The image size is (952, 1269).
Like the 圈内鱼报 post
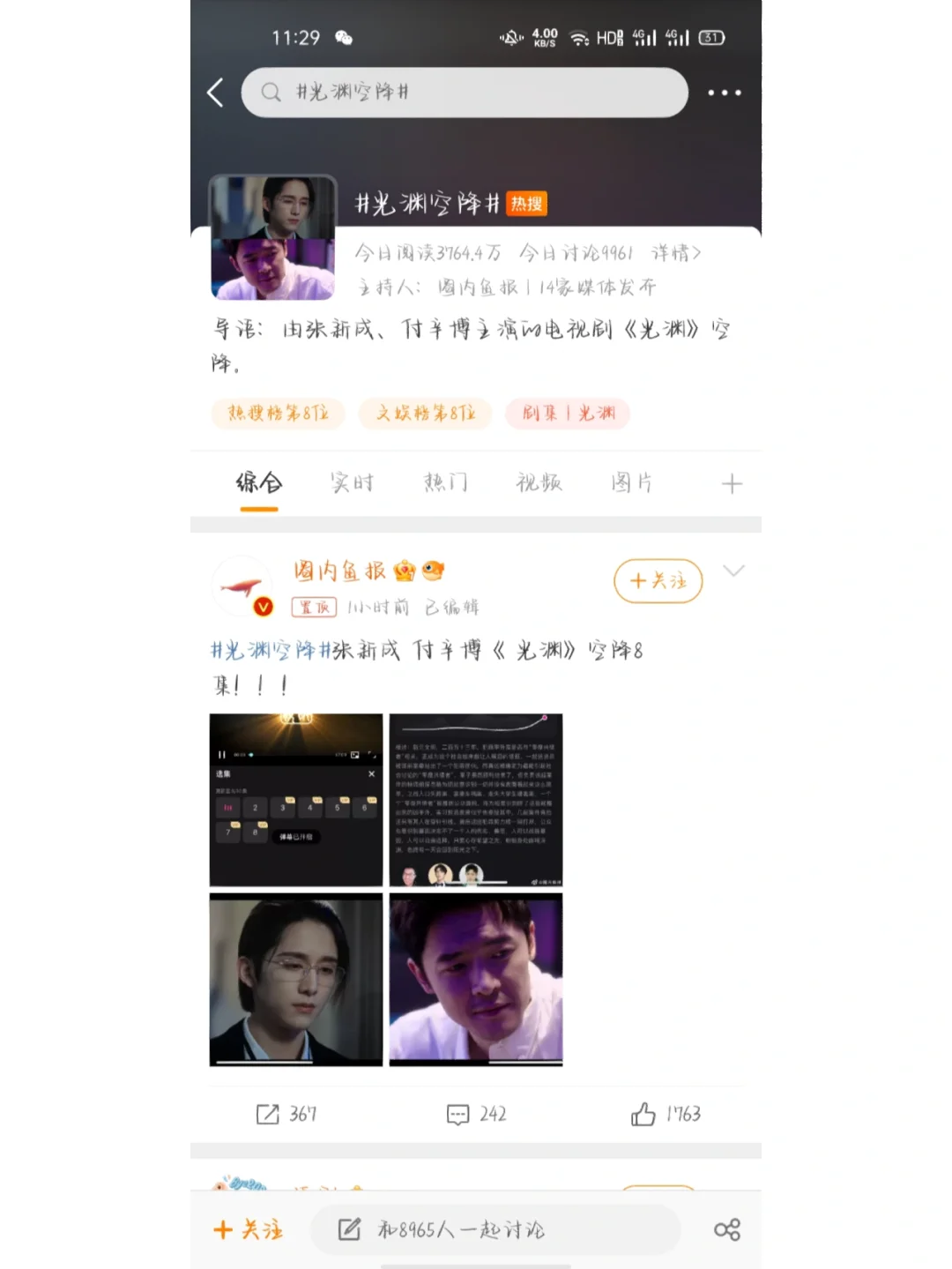click(x=666, y=1114)
